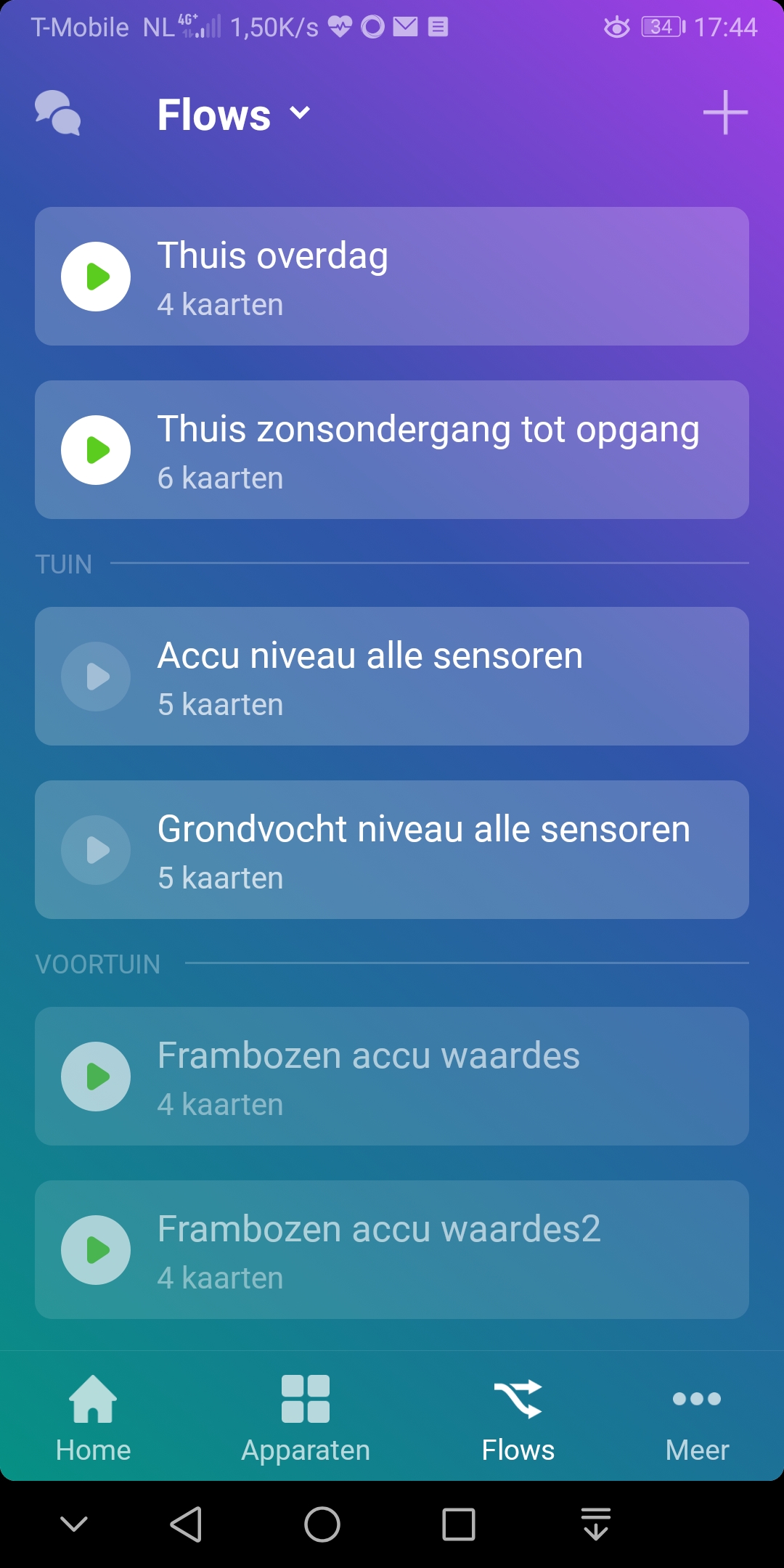Open the speech bubbles chat icon
The height and width of the screenshot is (1568, 784).
click(57, 113)
